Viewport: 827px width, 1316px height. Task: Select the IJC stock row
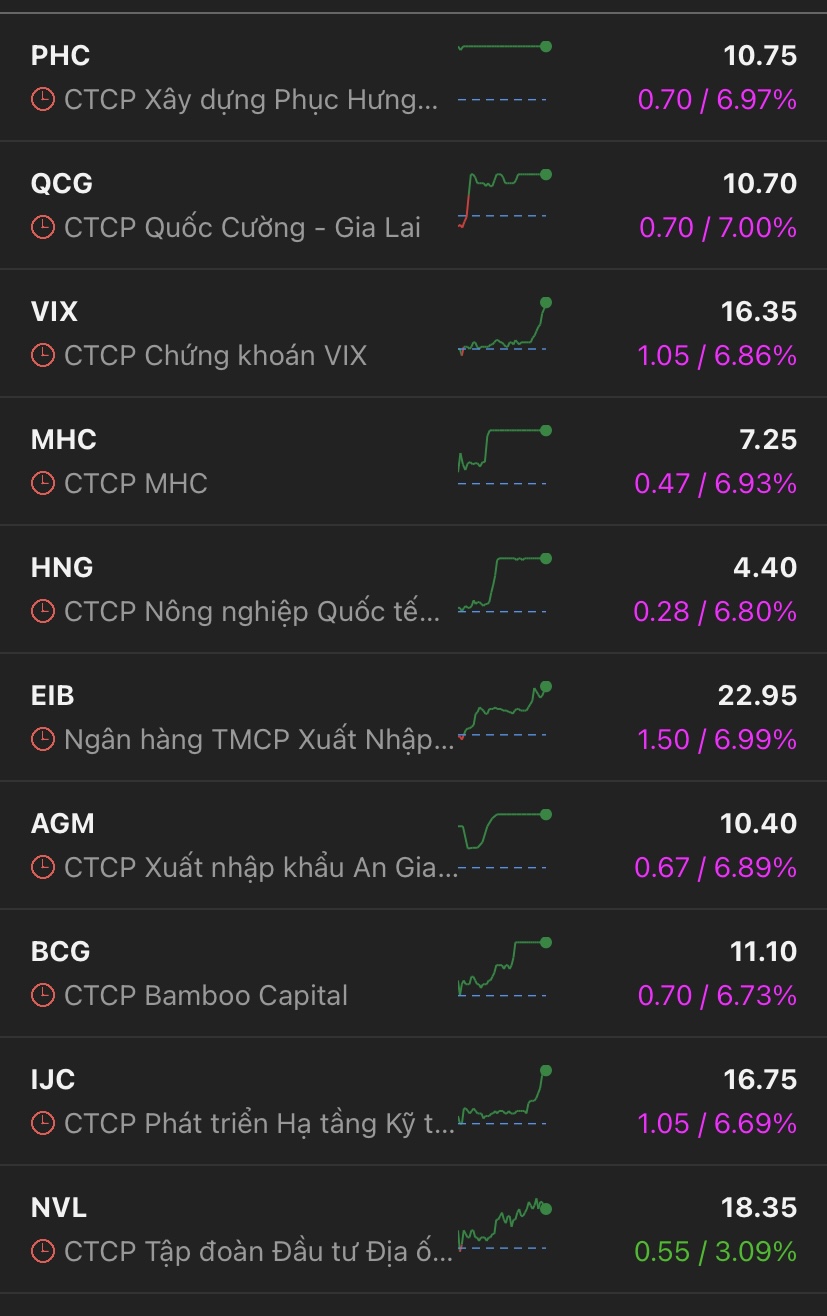[x=413, y=1101]
